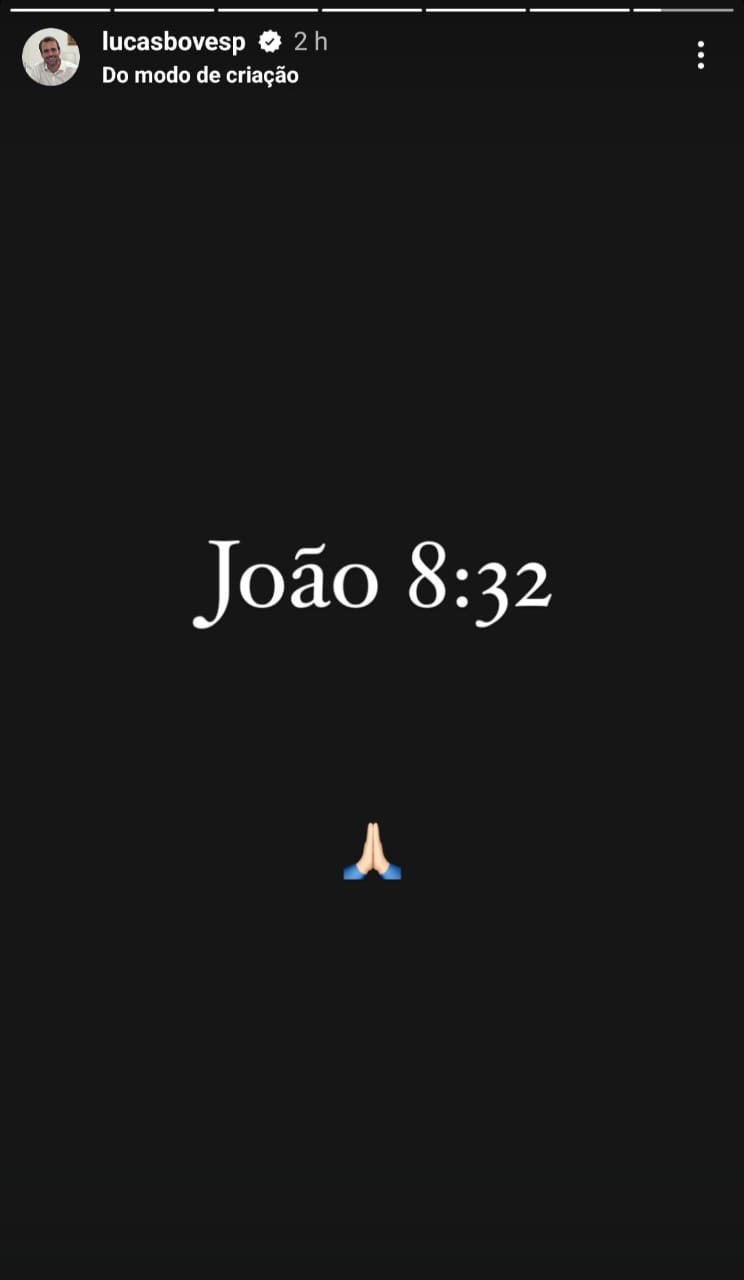Tap the lucasbovesp username
This screenshot has height=1280, width=744.
(x=173, y=42)
